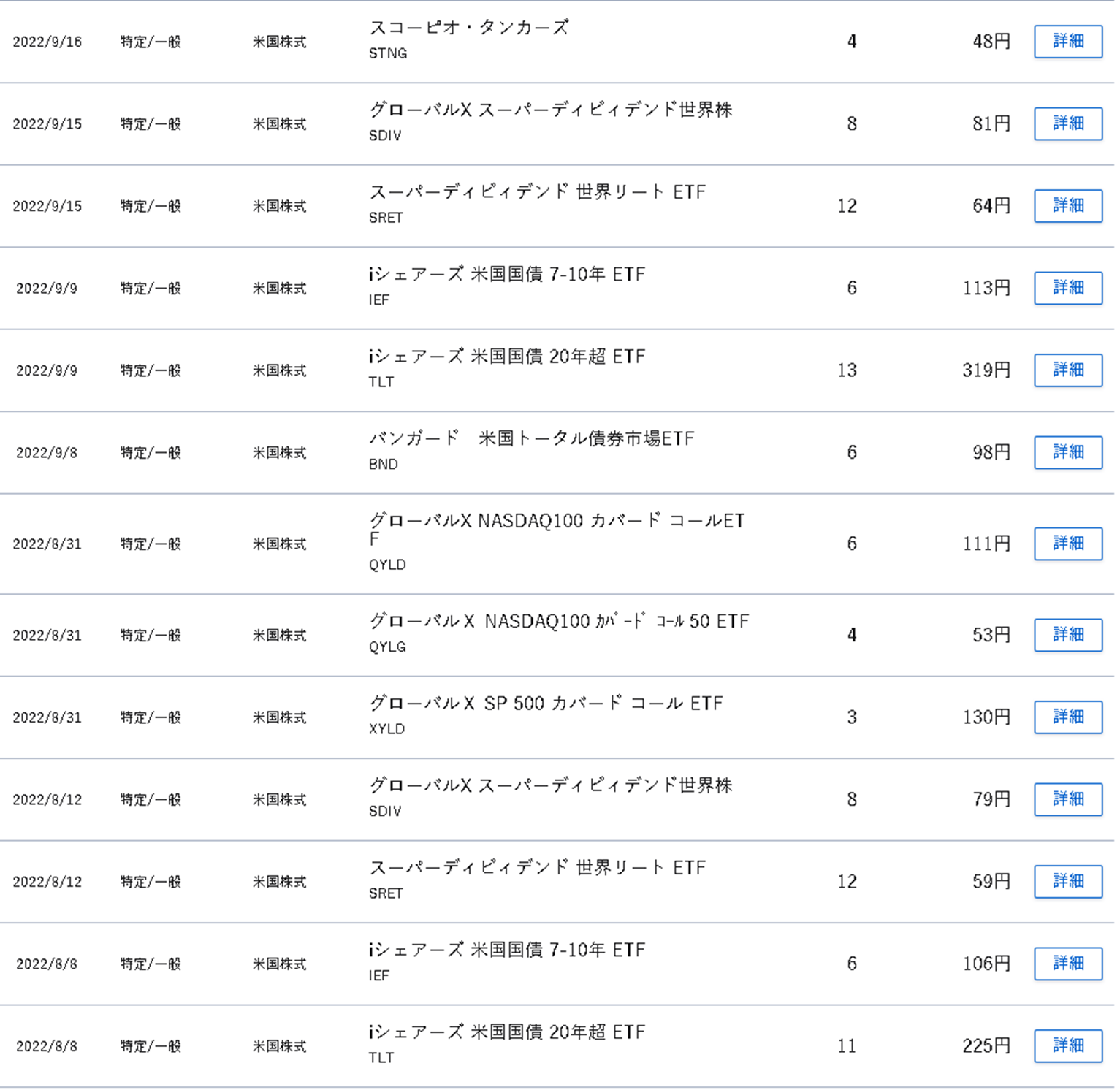This screenshot has height=1090, width=1120.
Task: Open 詳細 for IEF dated 2022/8/8
Action: [x=1067, y=964]
